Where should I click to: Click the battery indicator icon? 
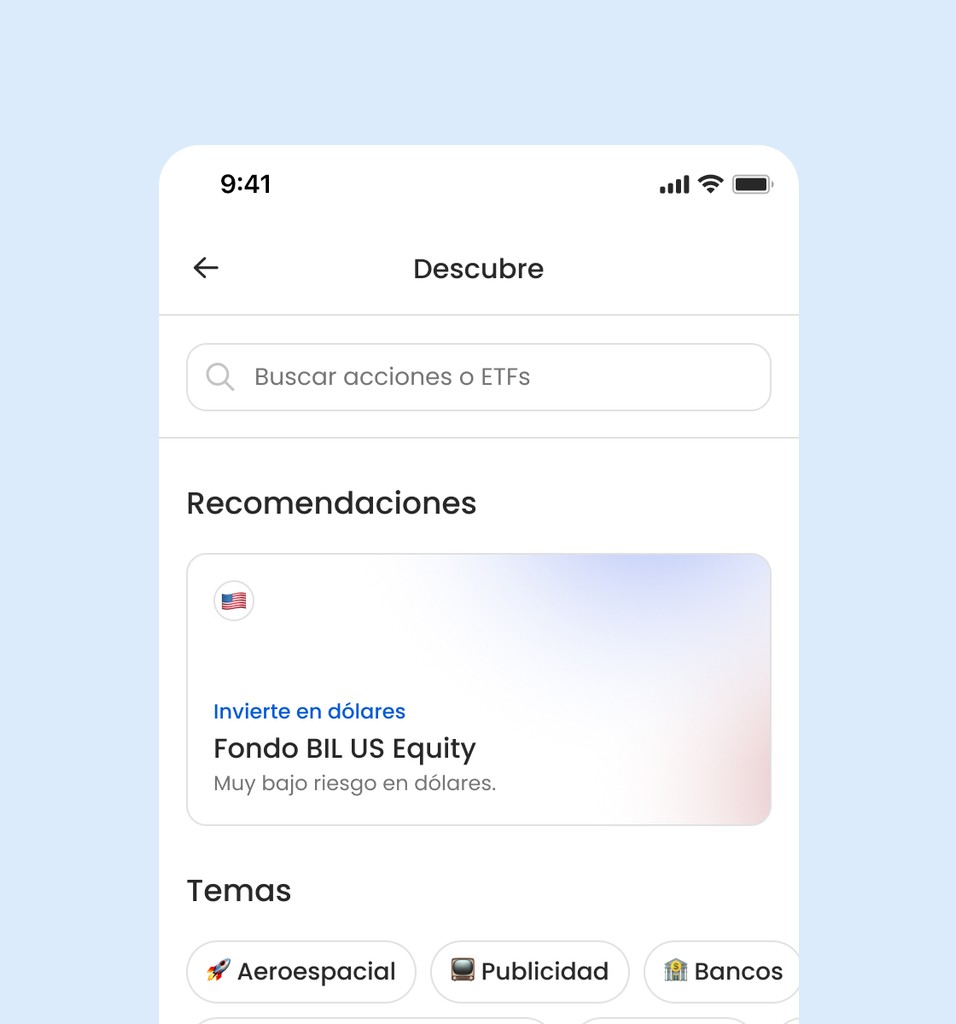coord(753,184)
